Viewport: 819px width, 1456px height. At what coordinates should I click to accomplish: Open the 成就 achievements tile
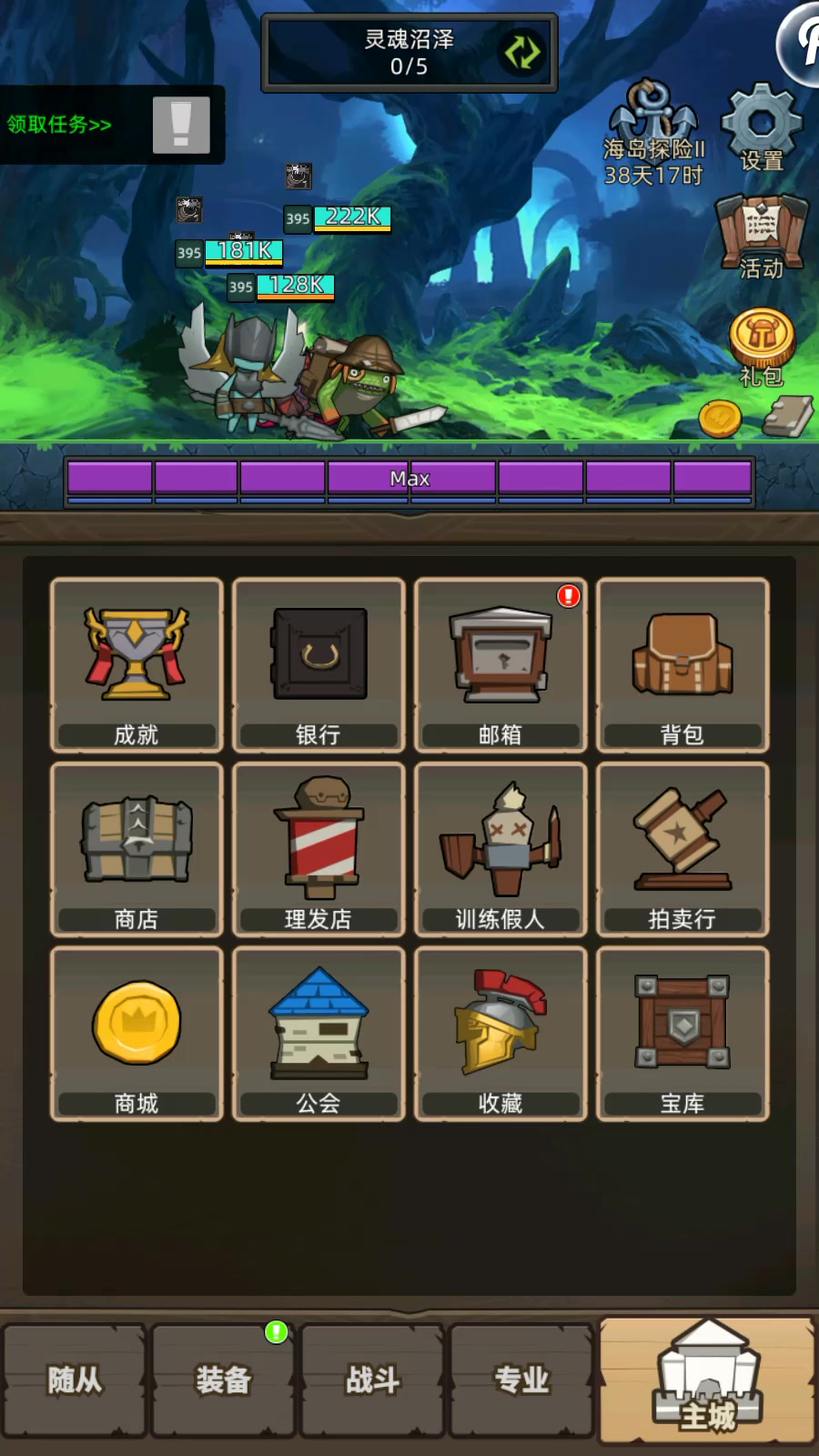pos(136,665)
